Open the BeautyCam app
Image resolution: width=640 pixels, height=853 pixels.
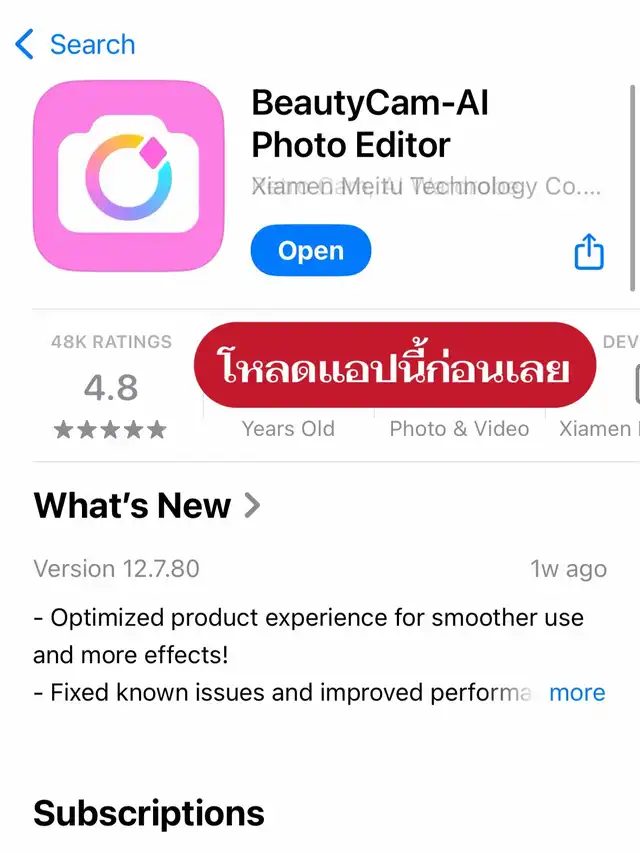coord(310,251)
